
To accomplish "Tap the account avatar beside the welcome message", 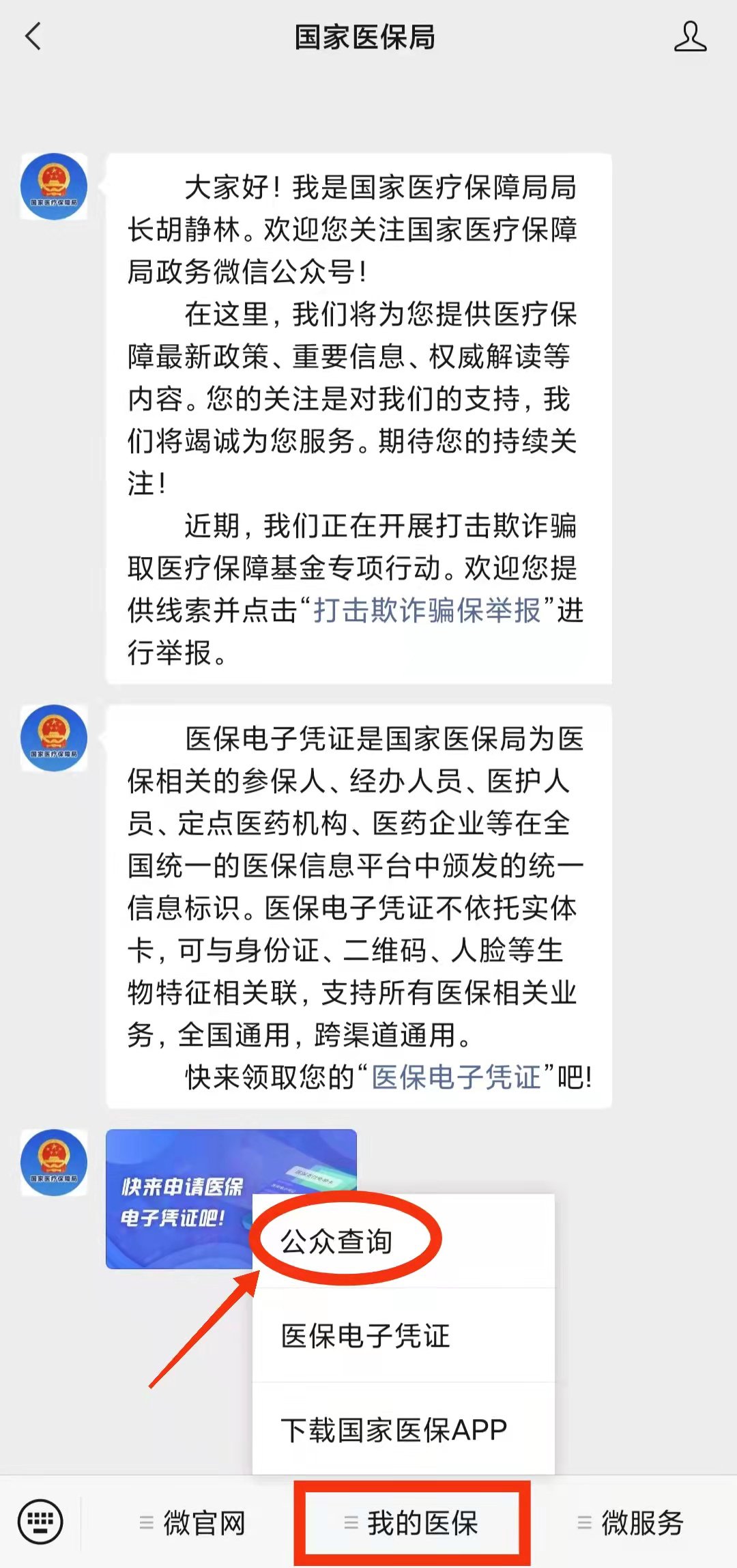I will 54,187.
